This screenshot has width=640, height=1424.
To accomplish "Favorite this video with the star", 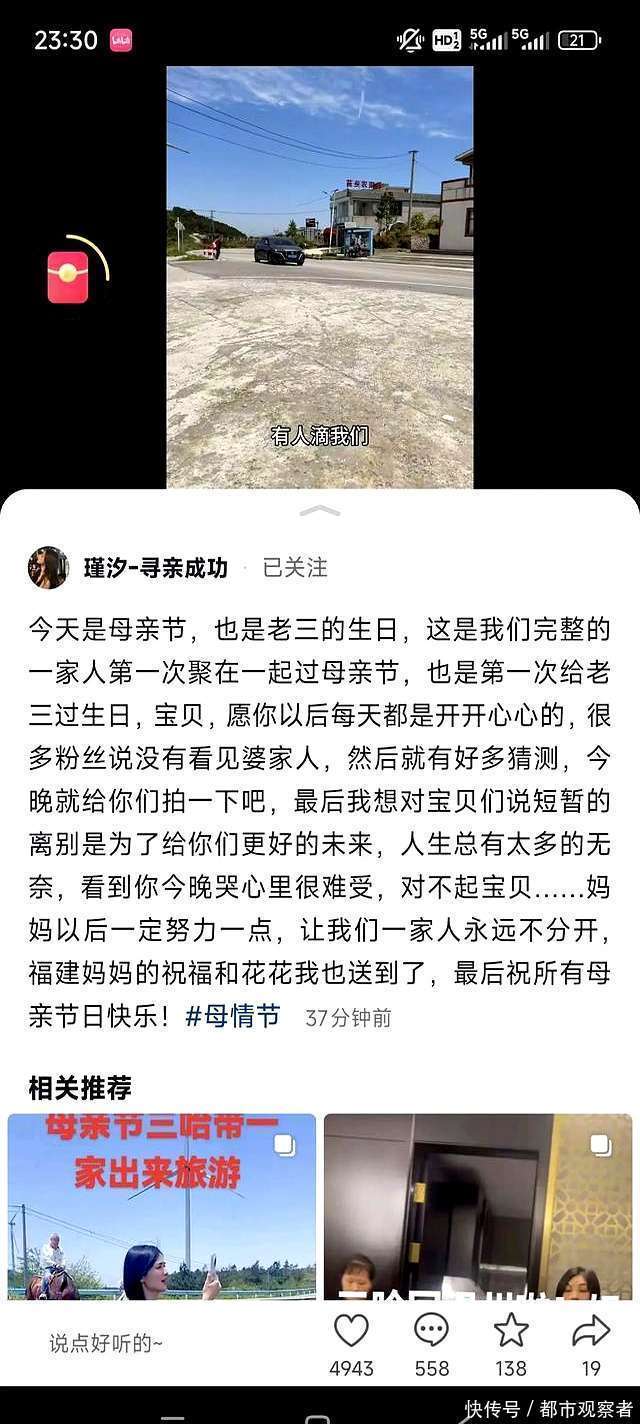I will click(511, 1331).
